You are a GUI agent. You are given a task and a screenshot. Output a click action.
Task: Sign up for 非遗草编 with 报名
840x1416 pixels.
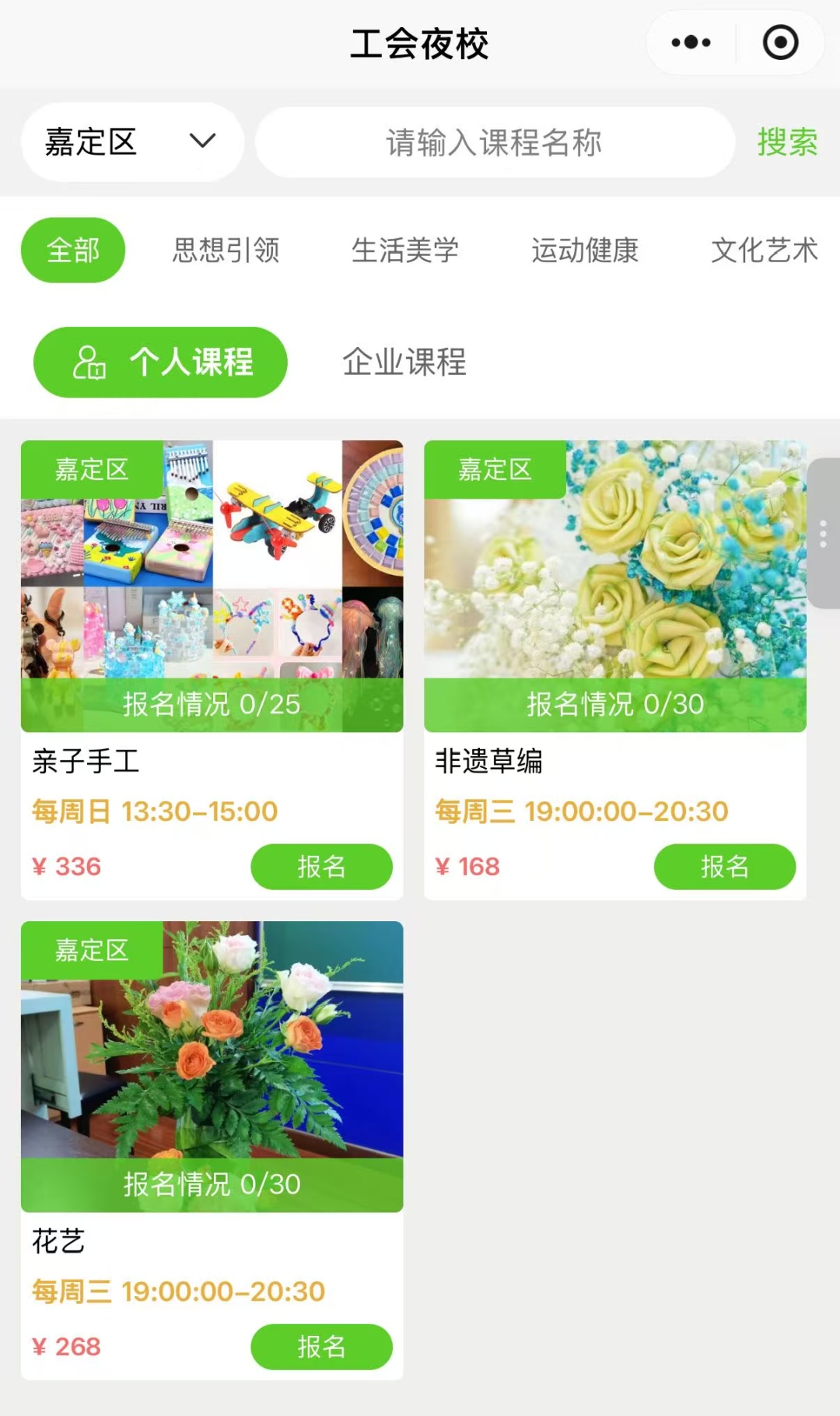point(725,867)
